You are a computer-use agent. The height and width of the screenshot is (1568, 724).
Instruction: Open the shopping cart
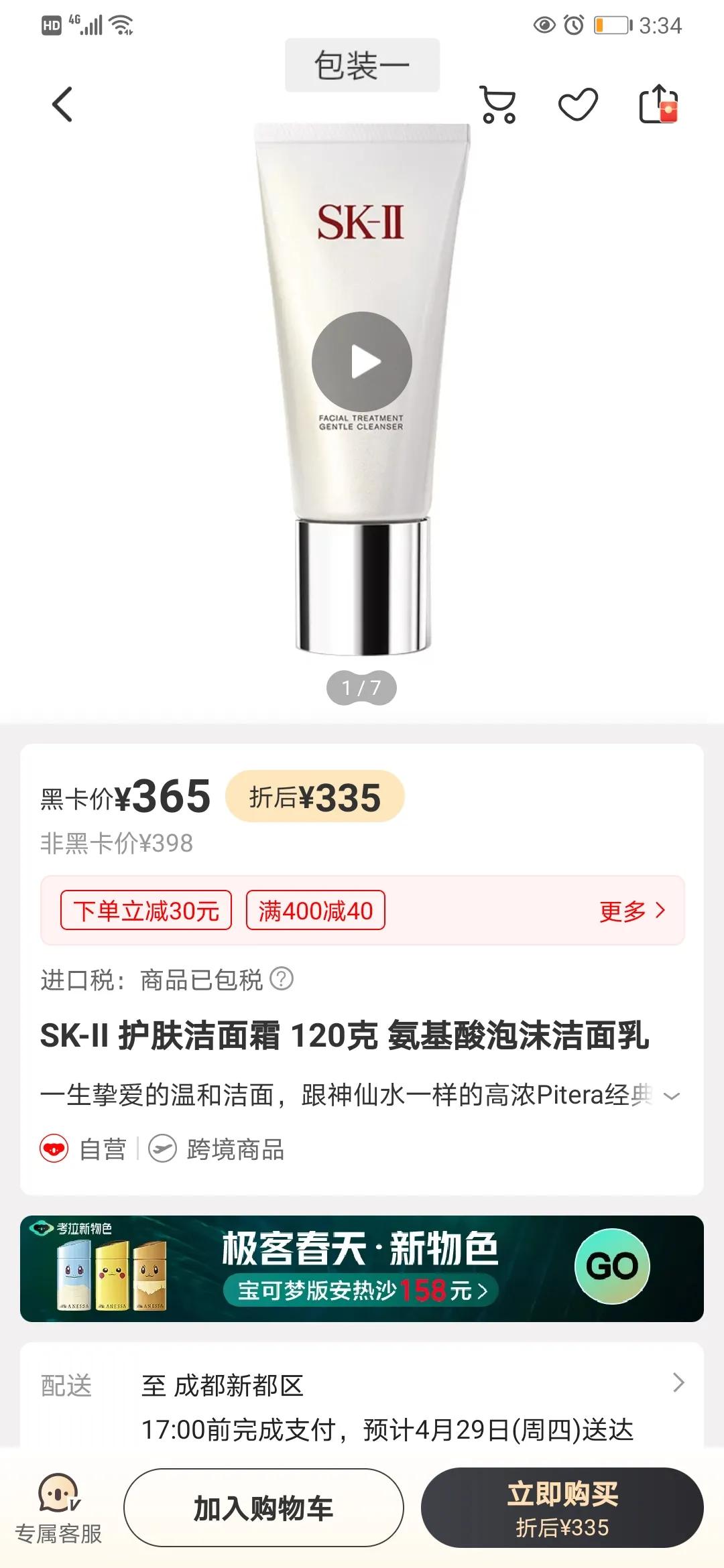click(498, 105)
